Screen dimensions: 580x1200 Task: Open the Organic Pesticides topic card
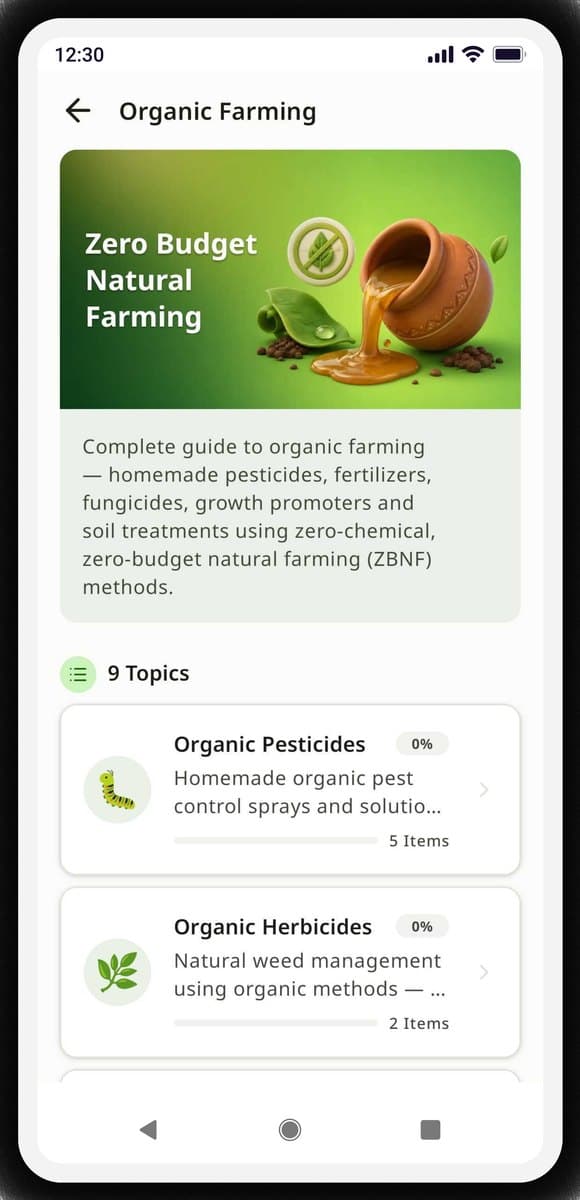click(x=290, y=790)
